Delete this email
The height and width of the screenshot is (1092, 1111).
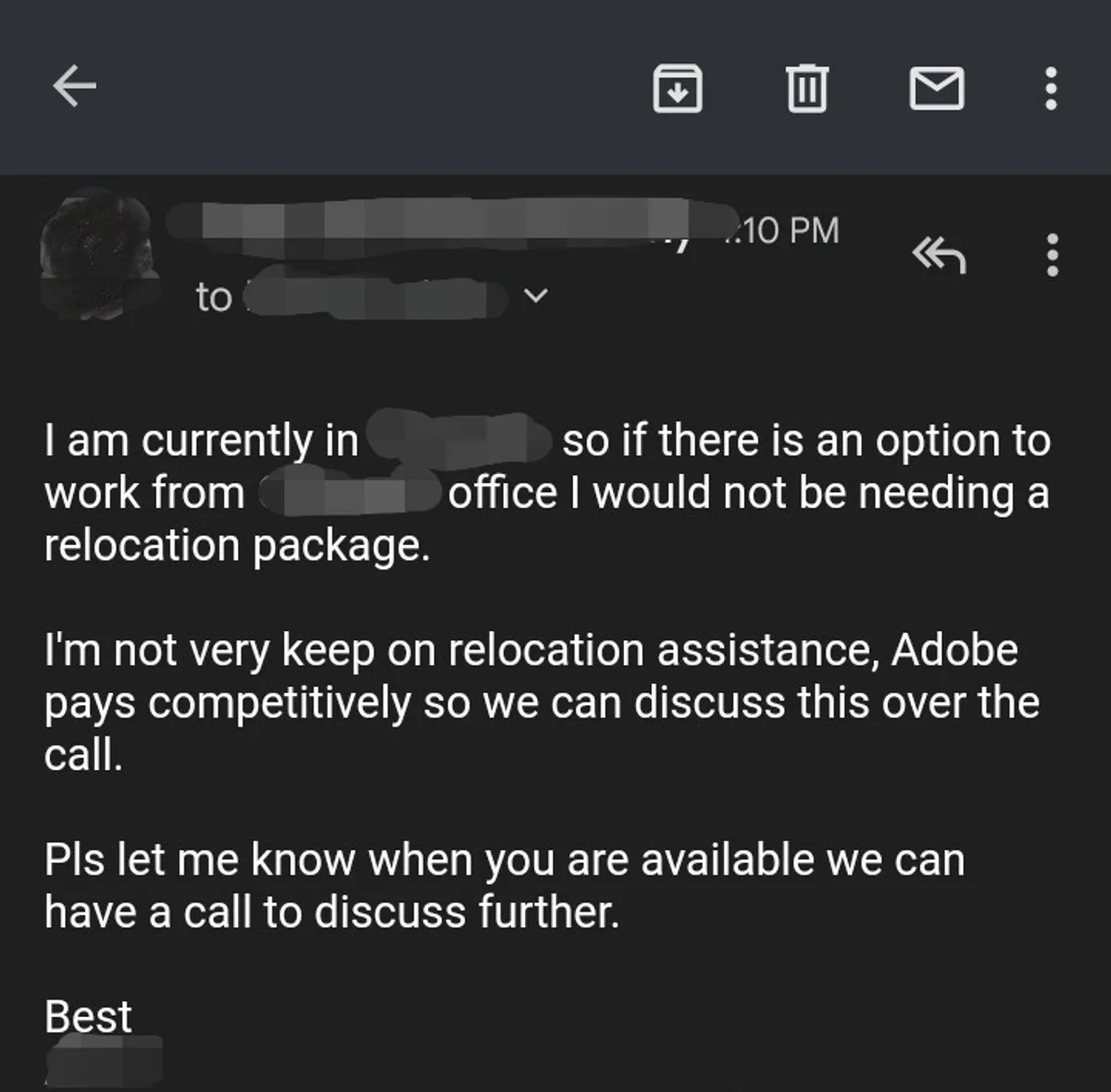point(807,89)
